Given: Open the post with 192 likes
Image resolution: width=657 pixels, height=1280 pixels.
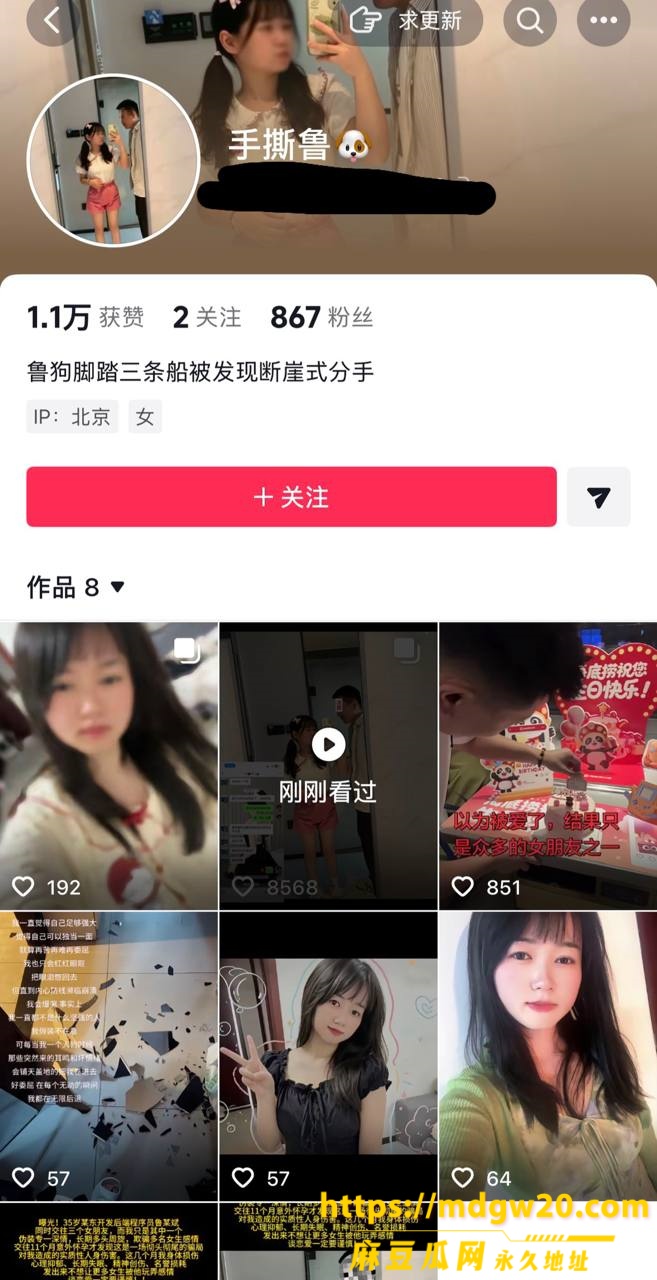Looking at the screenshot, I should [x=108, y=766].
